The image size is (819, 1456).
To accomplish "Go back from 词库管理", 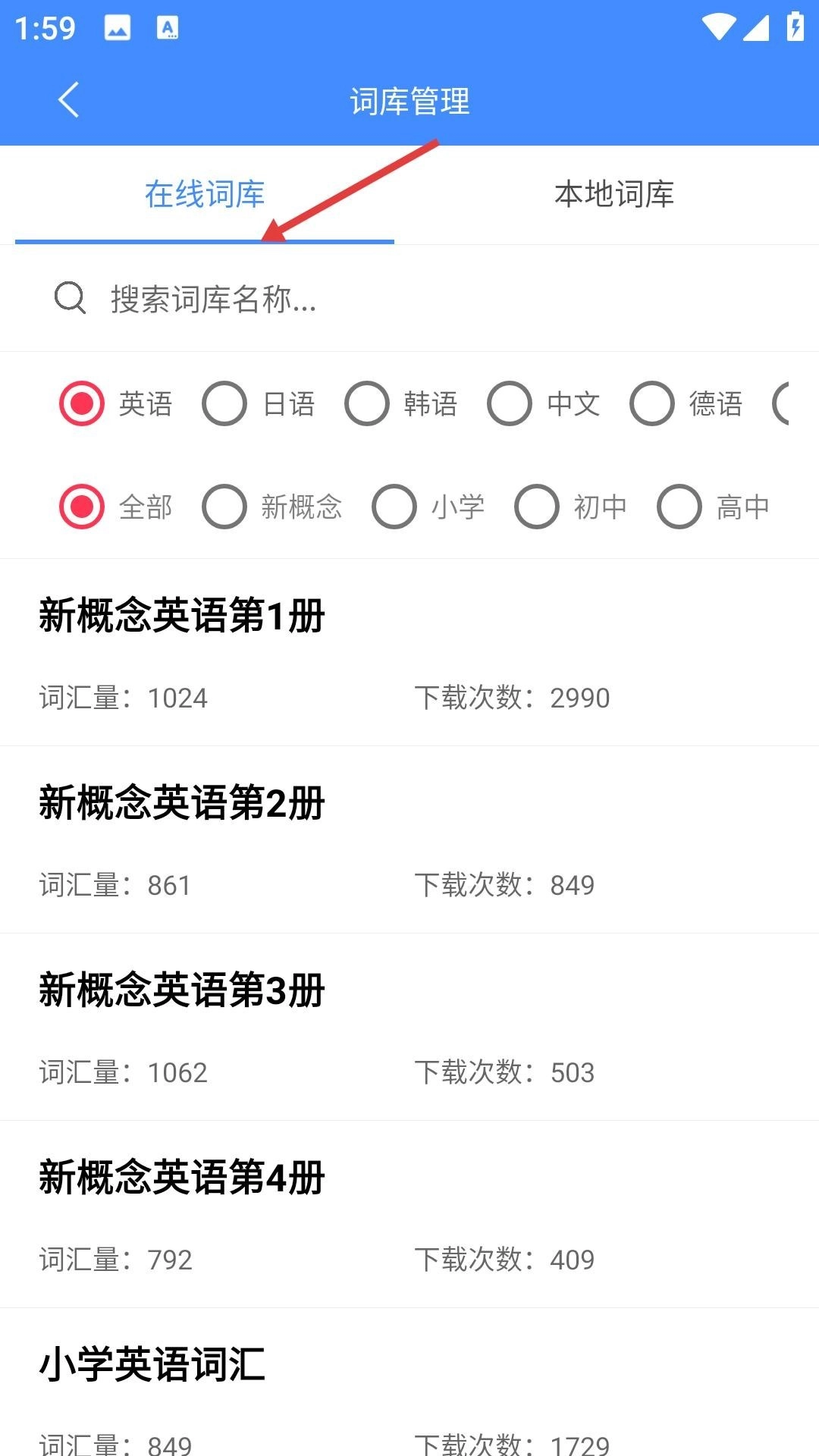I will coord(68,100).
